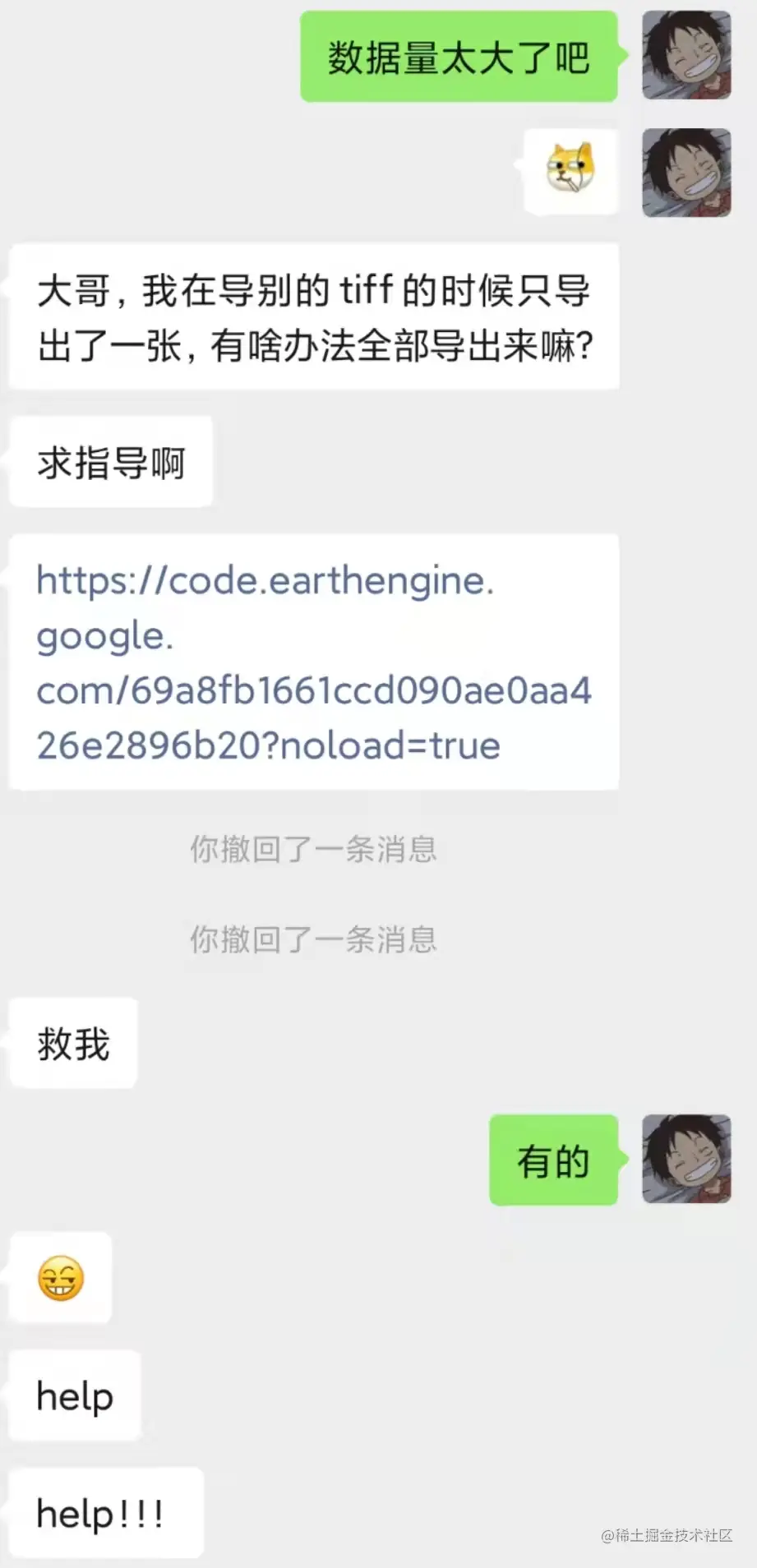The height and width of the screenshot is (1568, 757).
Task: Open the code.earthengine.google.com link
Action: click(x=313, y=662)
